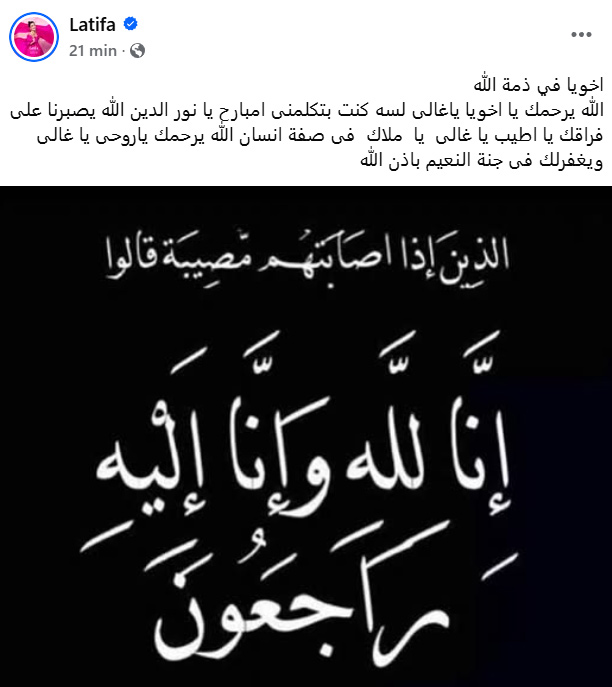The height and width of the screenshot is (687, 612).
Task: Open the Latifa page name link
Action: (96, 26)
